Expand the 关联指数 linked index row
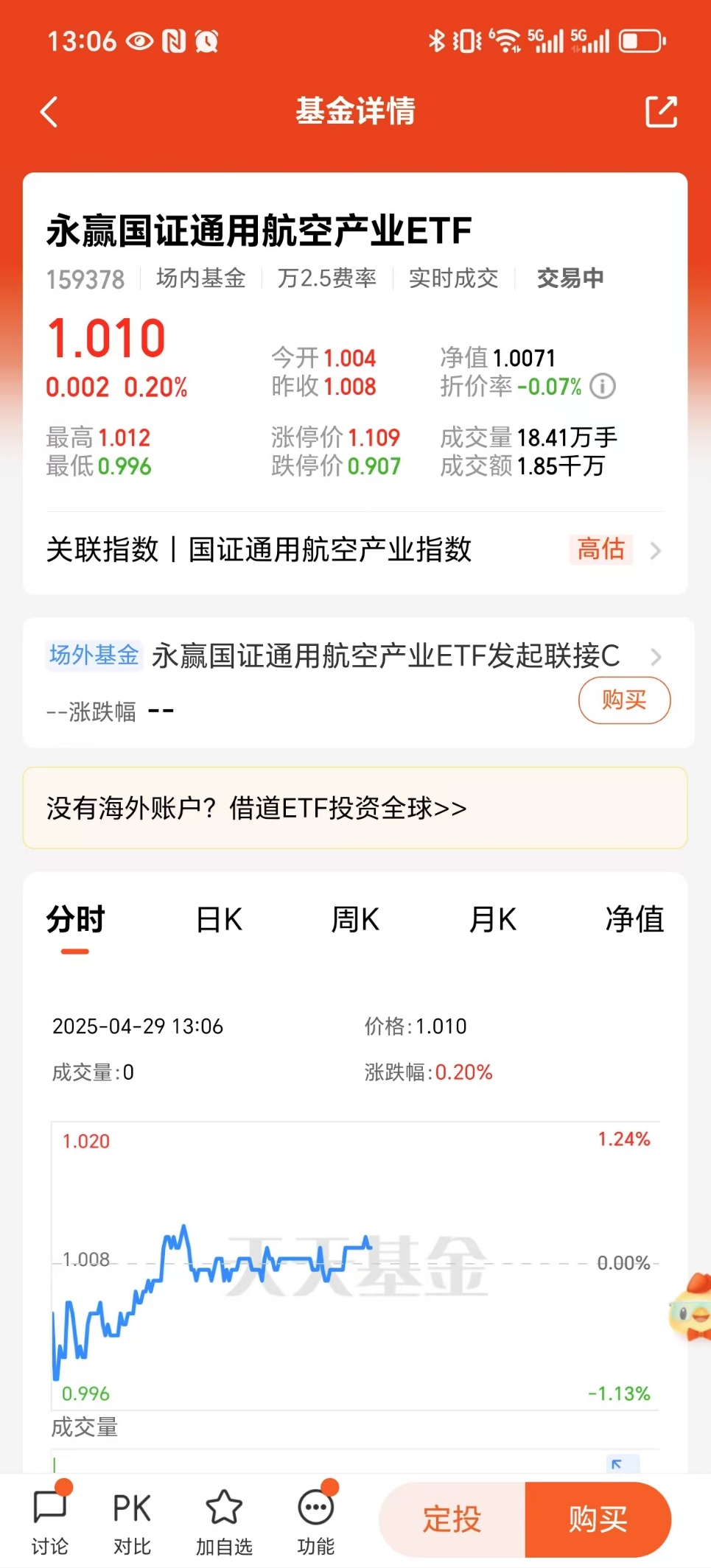Screen dimensions: 711x1568 [656, 549]
